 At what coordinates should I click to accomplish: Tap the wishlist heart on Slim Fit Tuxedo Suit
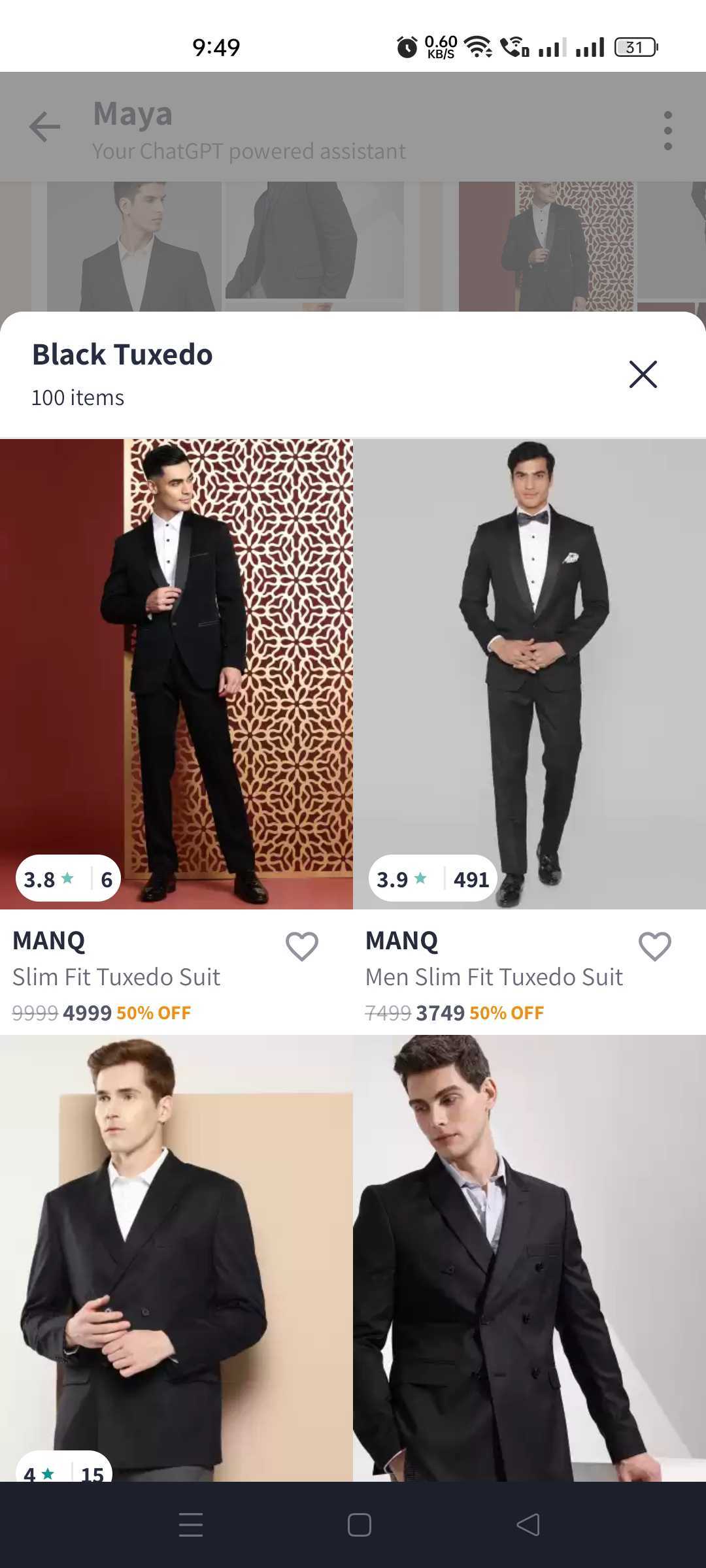point(303,945)
